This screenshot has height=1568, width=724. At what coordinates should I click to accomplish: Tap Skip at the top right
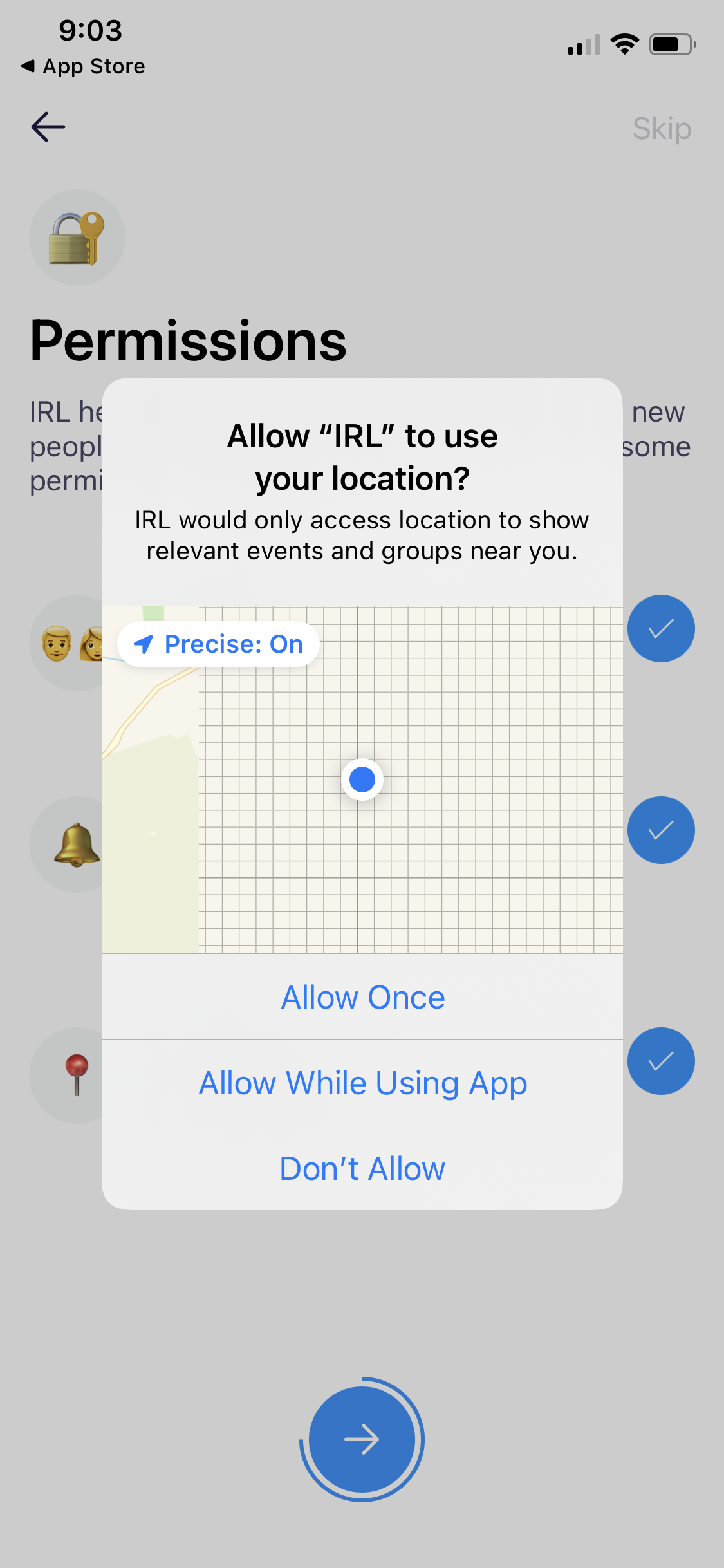[662, 127]
